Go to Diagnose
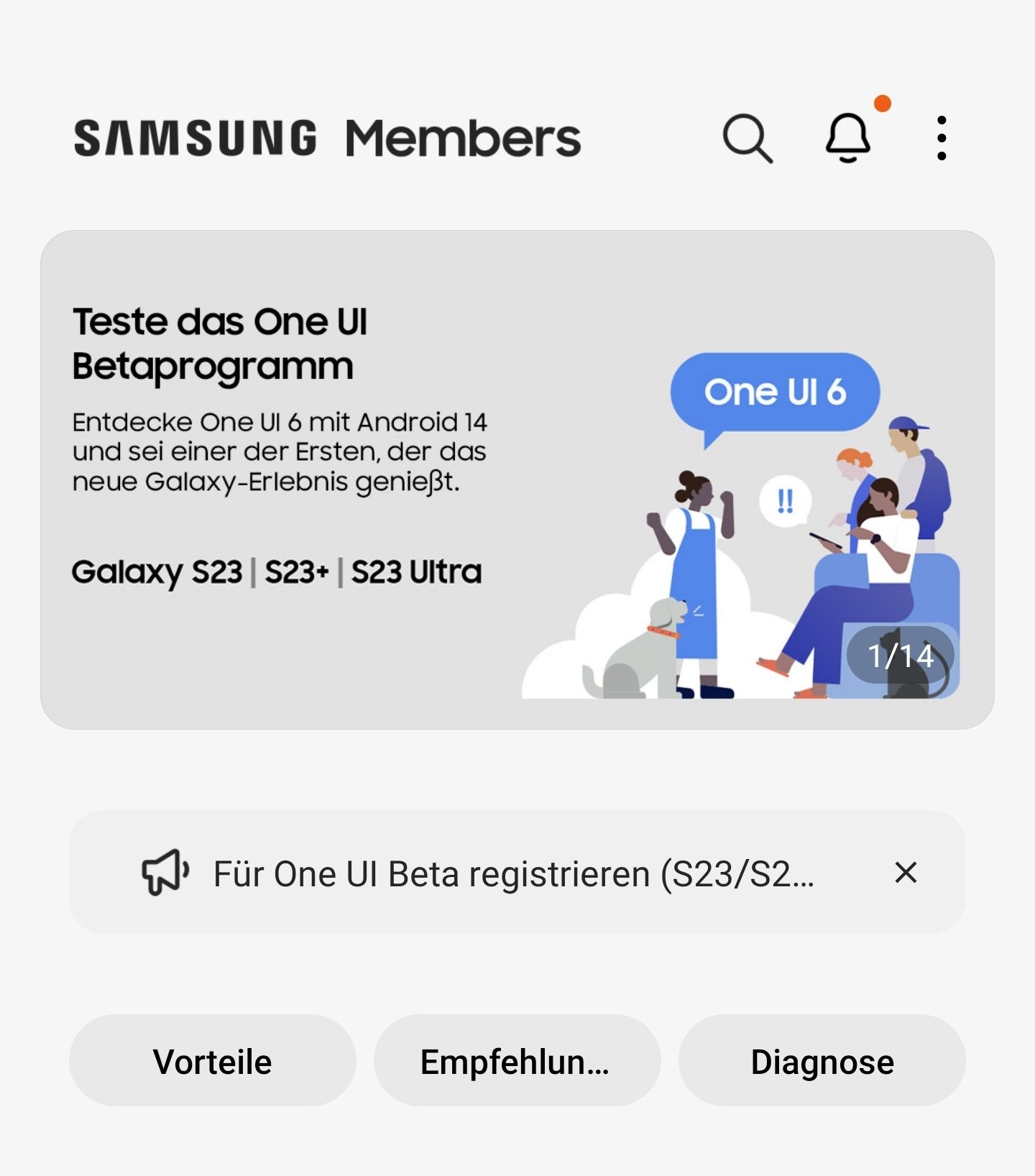 pos(822,1061)
